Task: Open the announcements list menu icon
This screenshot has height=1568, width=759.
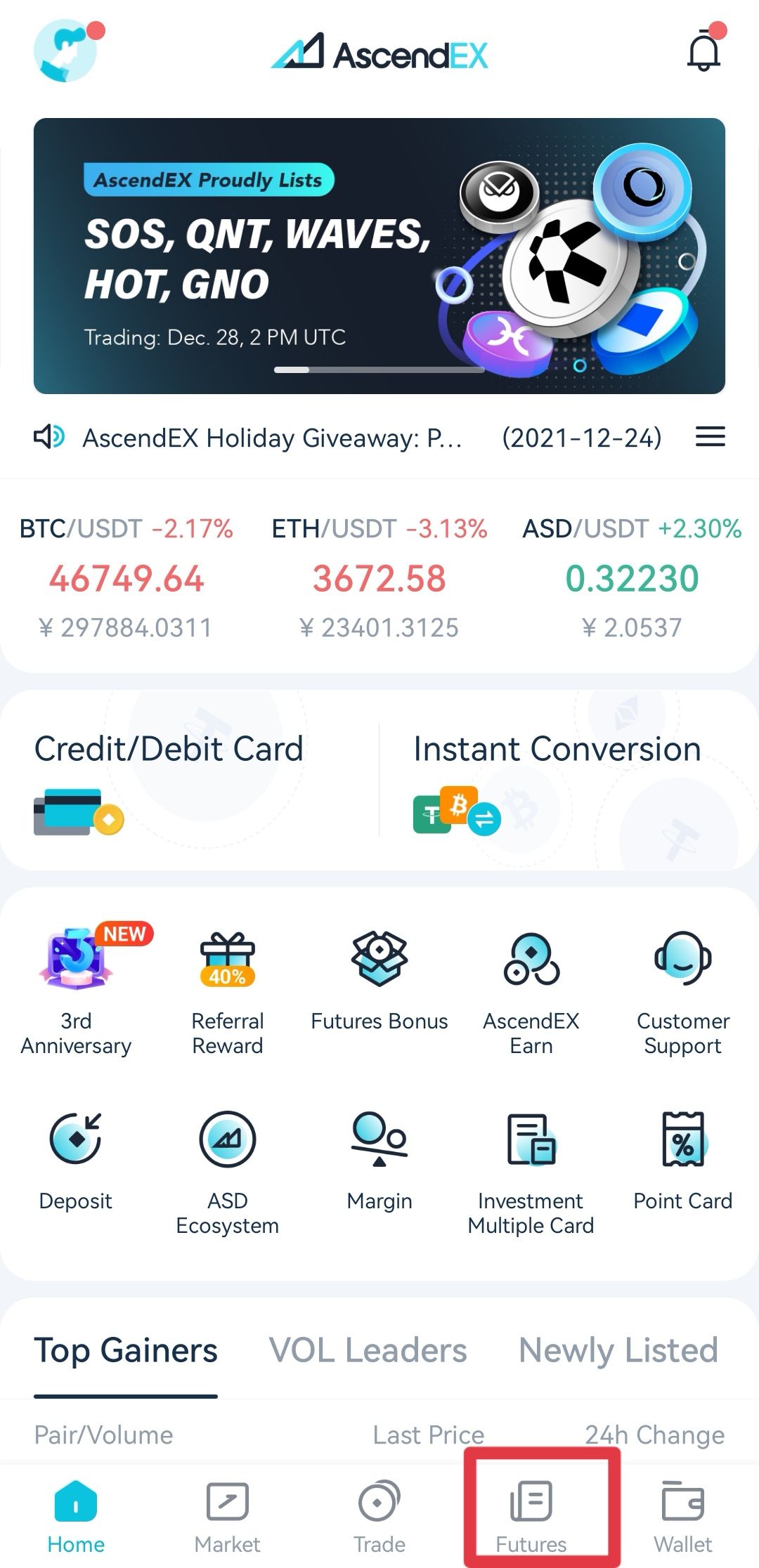Action: [x=711, y=438]
